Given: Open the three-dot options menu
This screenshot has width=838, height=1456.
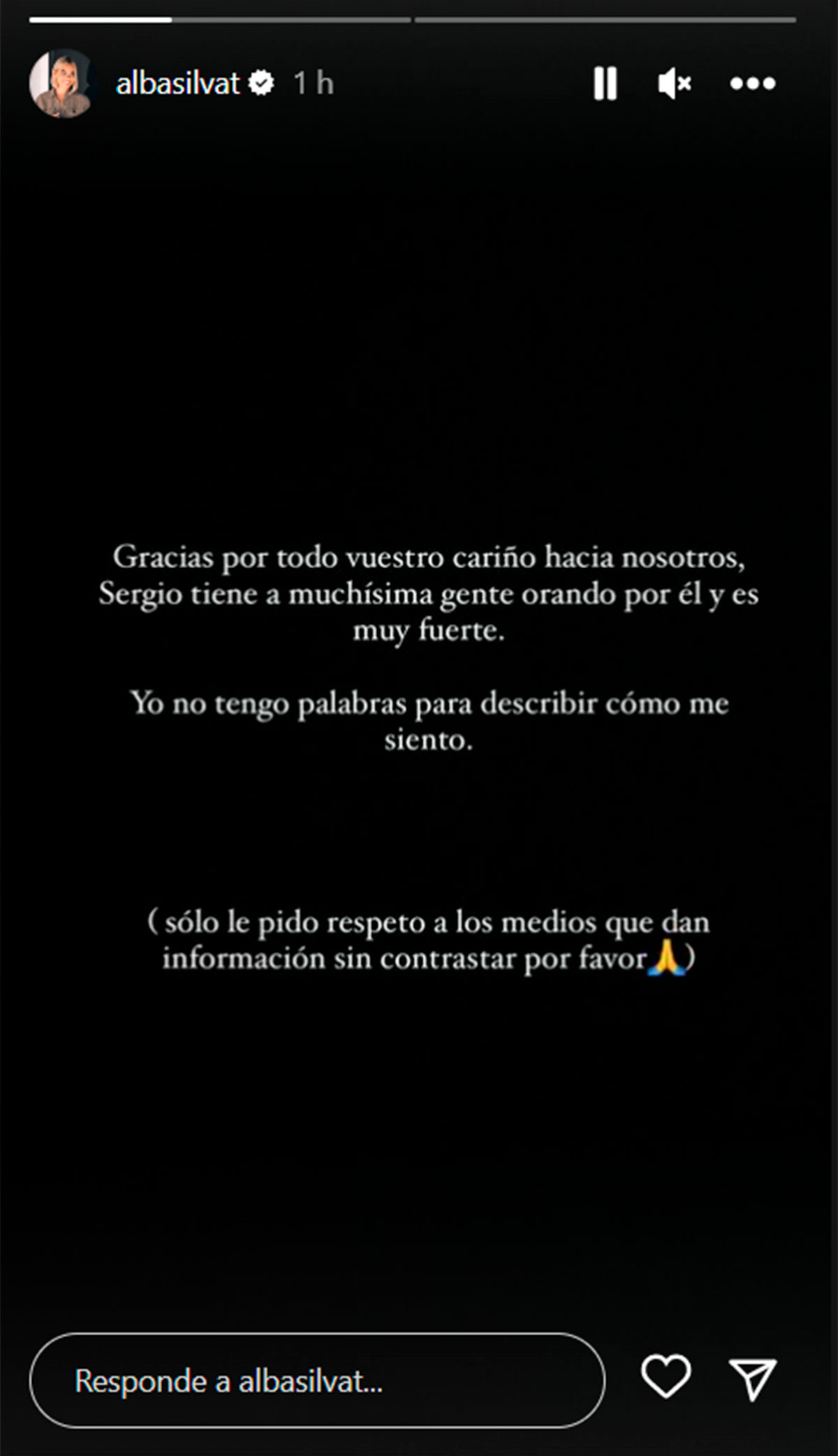Looking at the screenshot, I should (753, 84).
